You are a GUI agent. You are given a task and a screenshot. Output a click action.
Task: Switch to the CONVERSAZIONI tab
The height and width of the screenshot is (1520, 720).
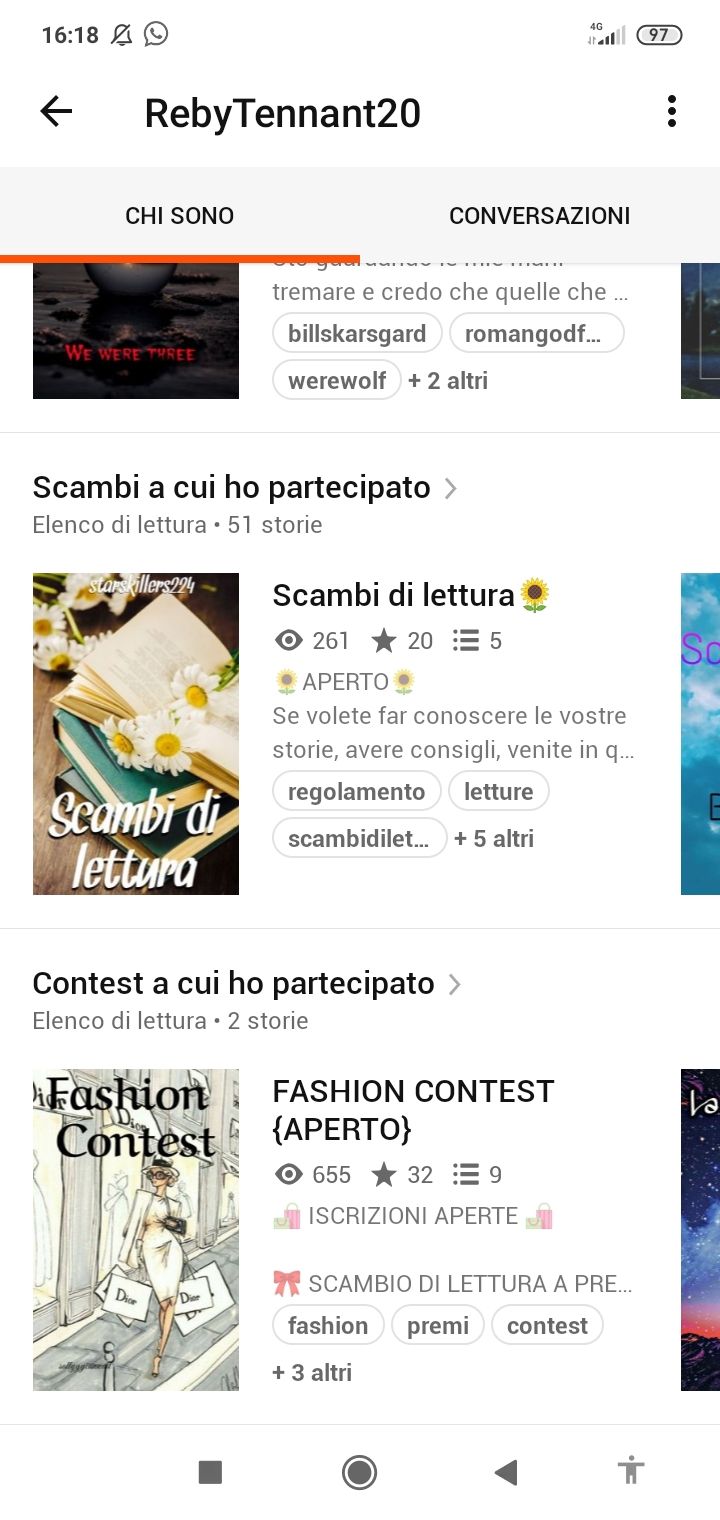click(x=539, y=216)
